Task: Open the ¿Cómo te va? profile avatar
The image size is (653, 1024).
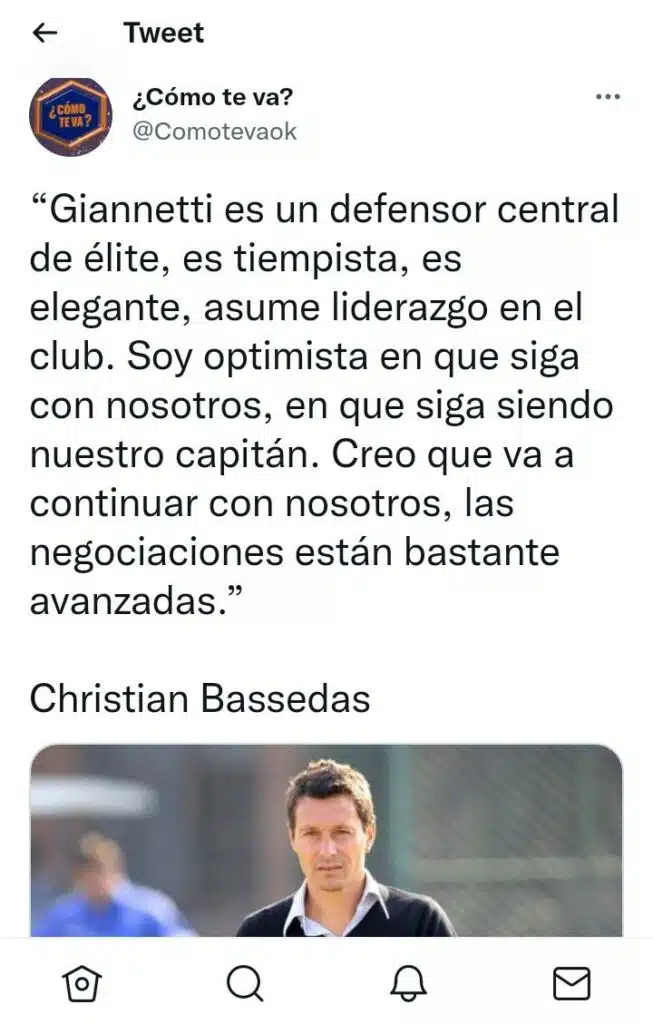Action: point(70,116)
